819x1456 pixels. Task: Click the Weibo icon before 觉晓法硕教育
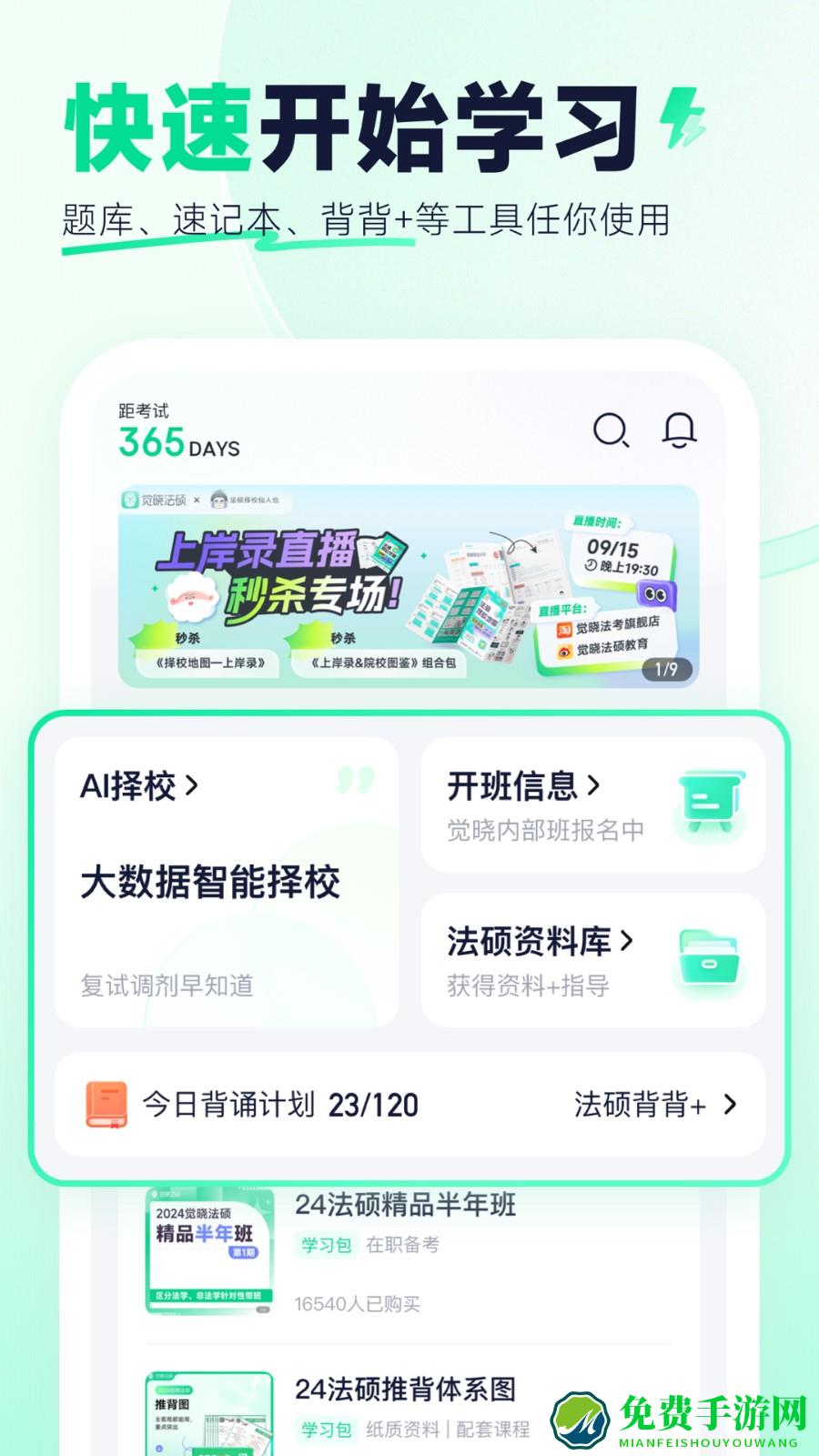click(x=564, y=652)
